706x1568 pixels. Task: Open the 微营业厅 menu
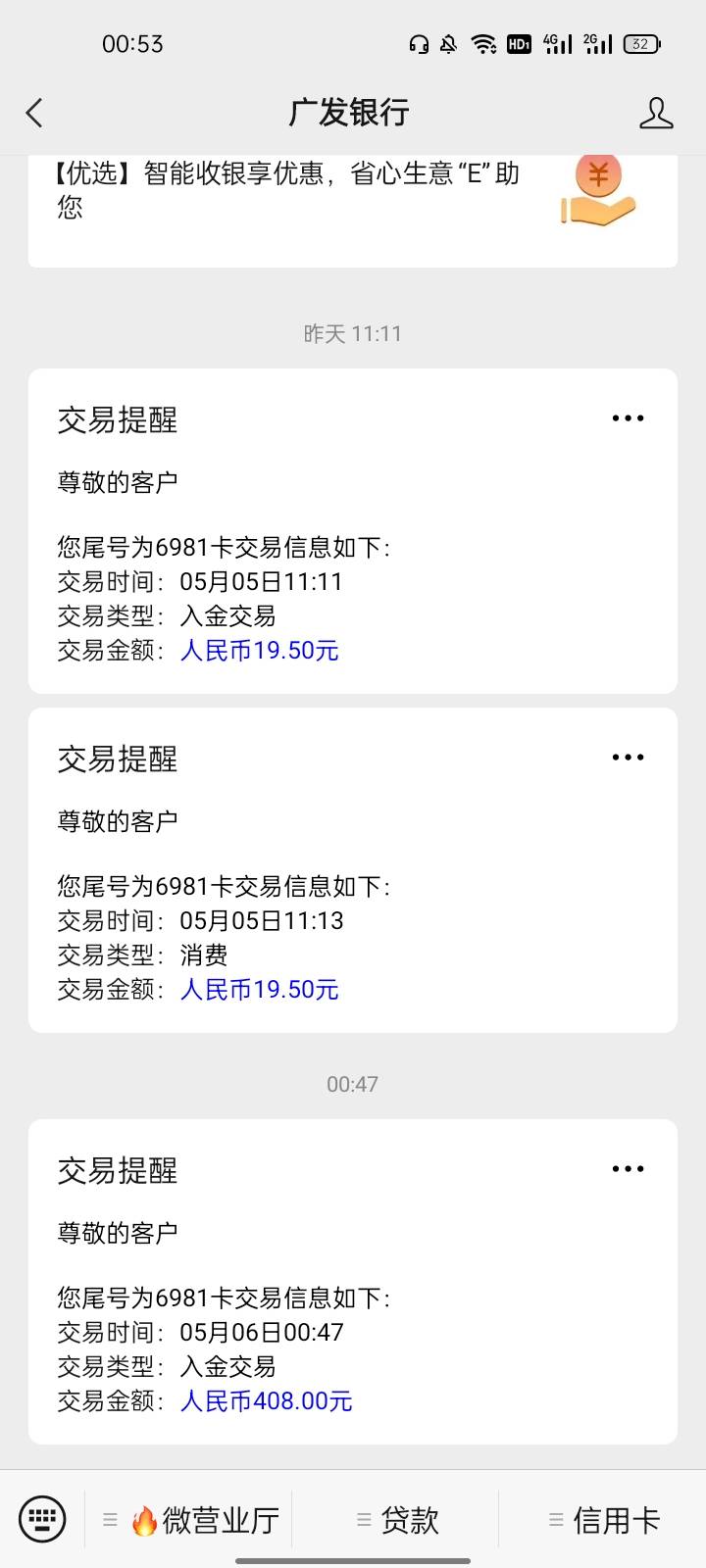click(x=190, y=1520)
